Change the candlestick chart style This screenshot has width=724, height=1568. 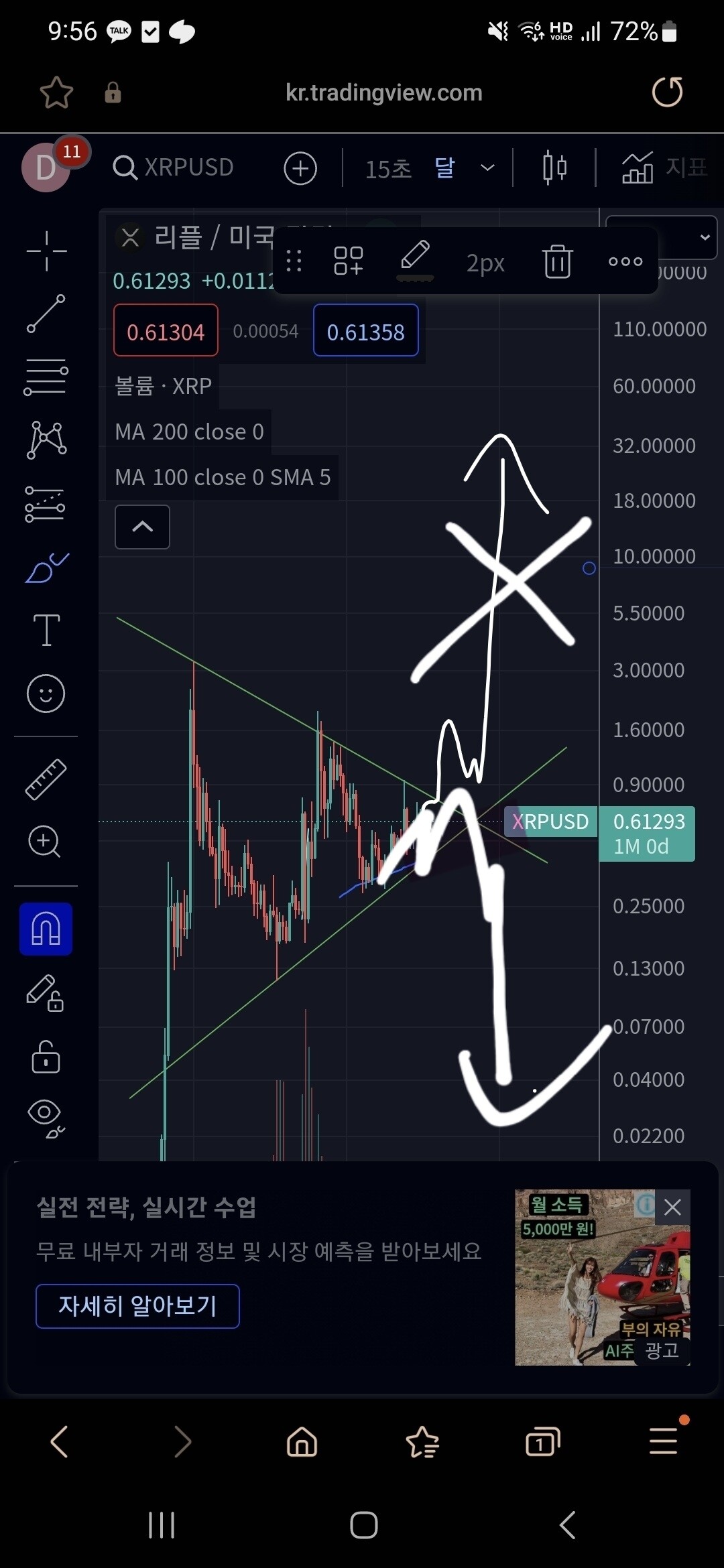[x=554, y=168]
